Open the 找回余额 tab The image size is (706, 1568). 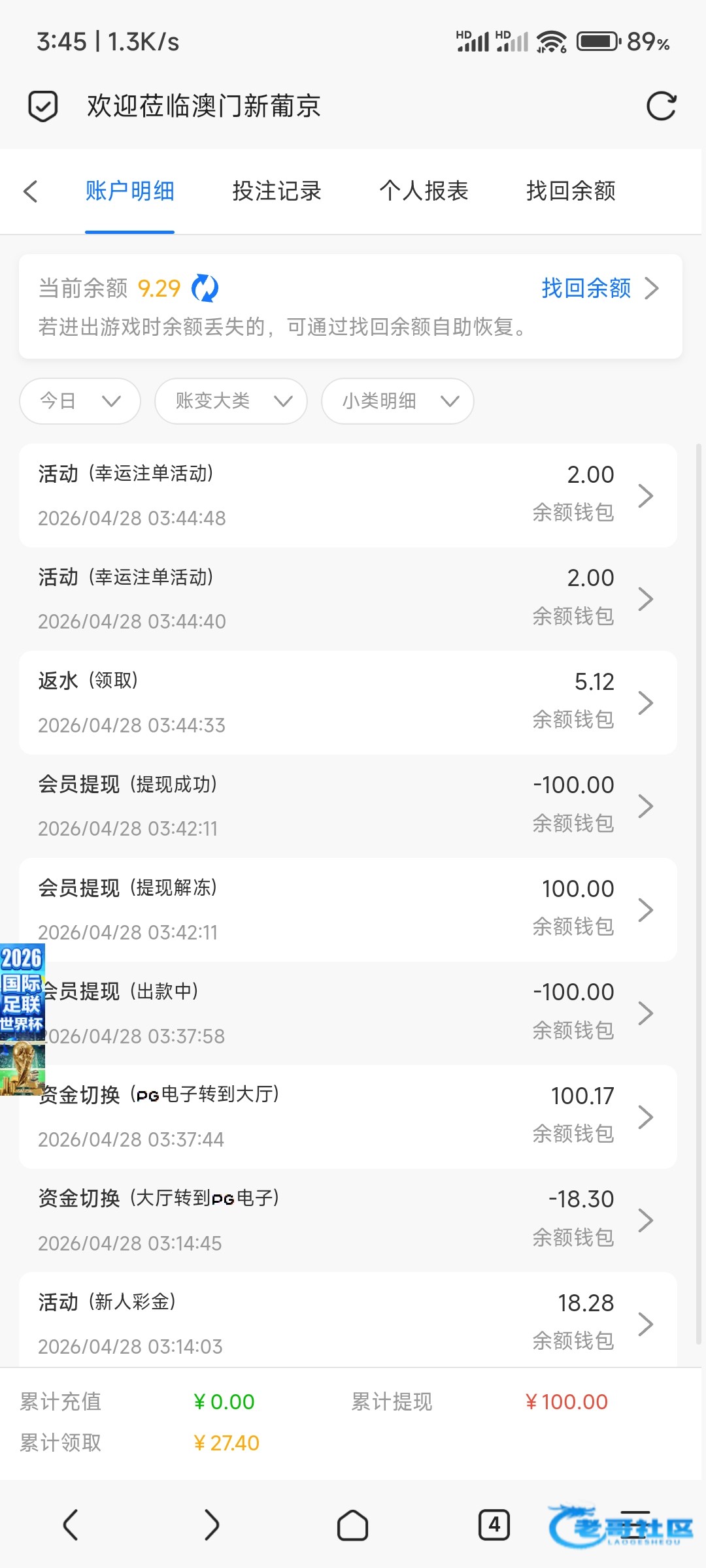571,191
